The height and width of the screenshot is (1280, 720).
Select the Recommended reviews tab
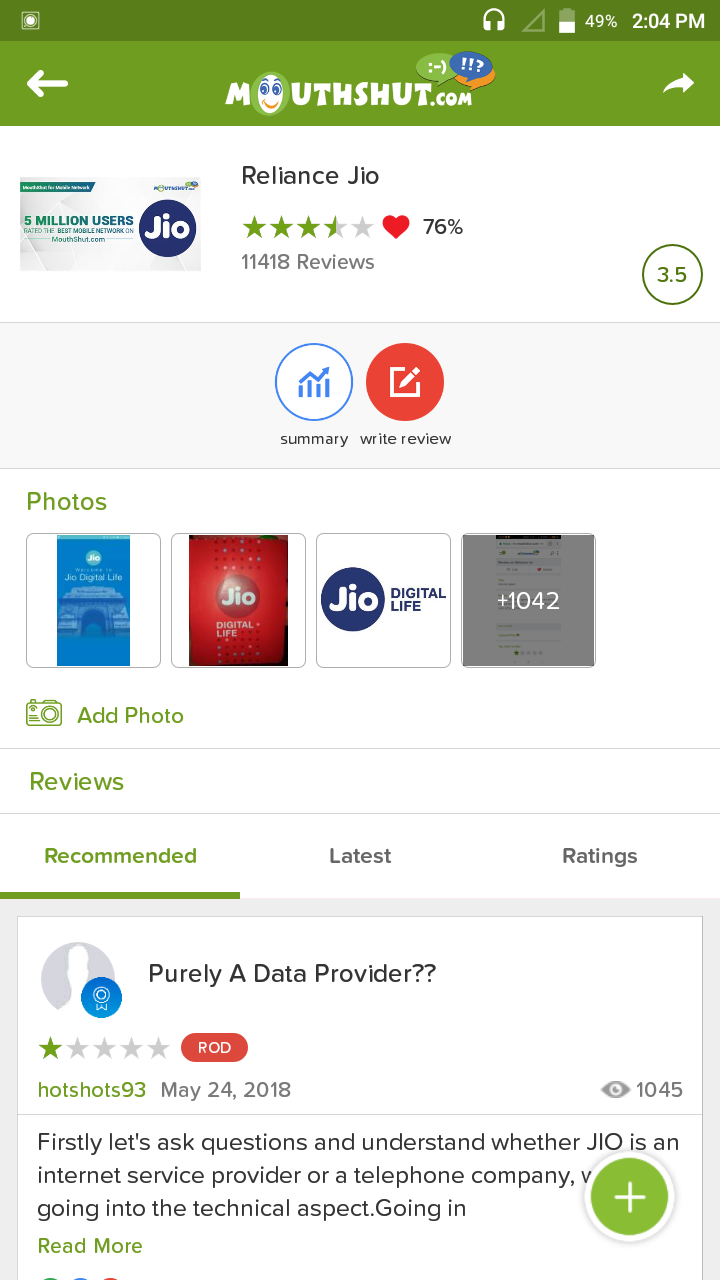pyautogui.click(x=120, y=856)
